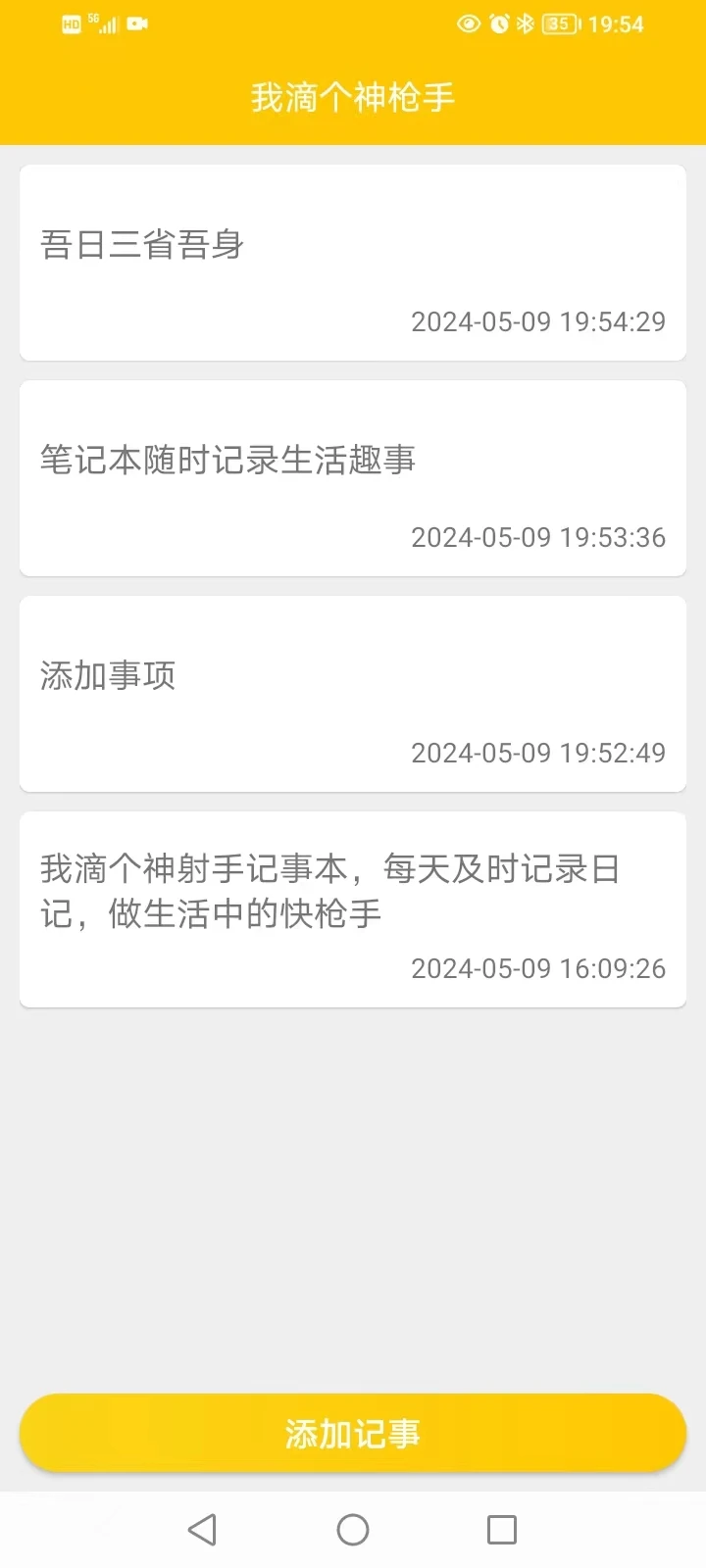Tap the alarm clock icon in status bar
The width and height of the screenshot is (706, 1568).
click(499, 24)
